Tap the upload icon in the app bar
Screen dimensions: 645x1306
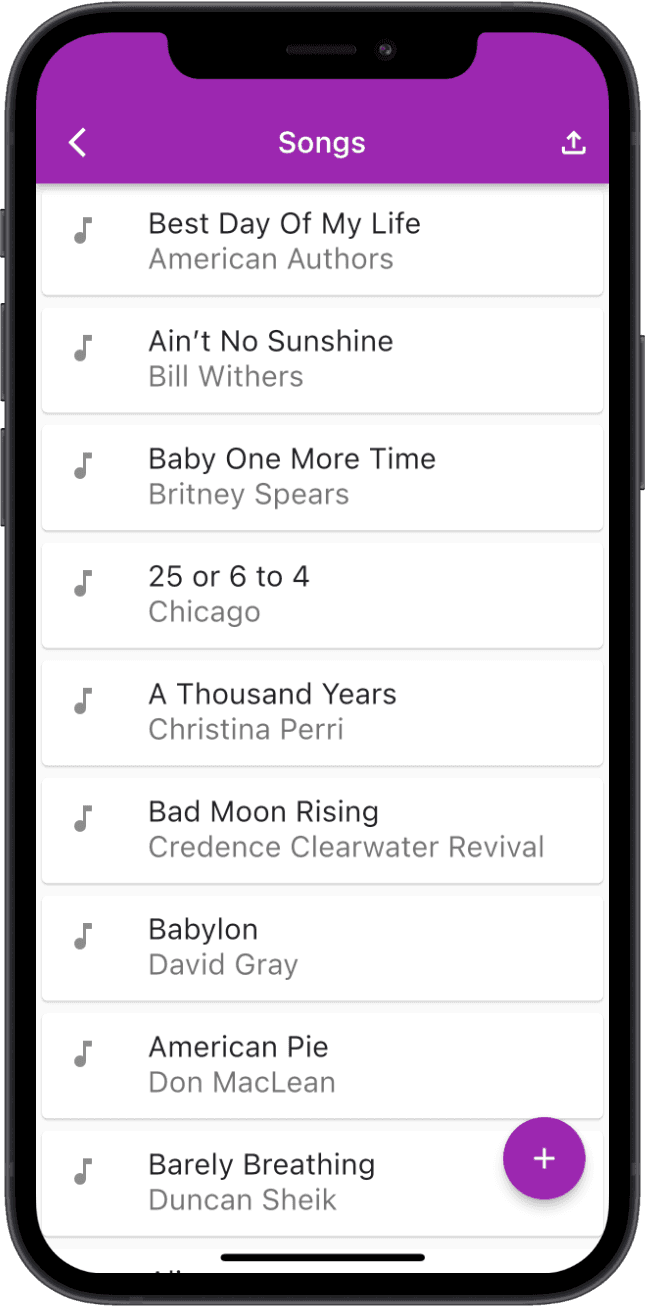point(572,143)
